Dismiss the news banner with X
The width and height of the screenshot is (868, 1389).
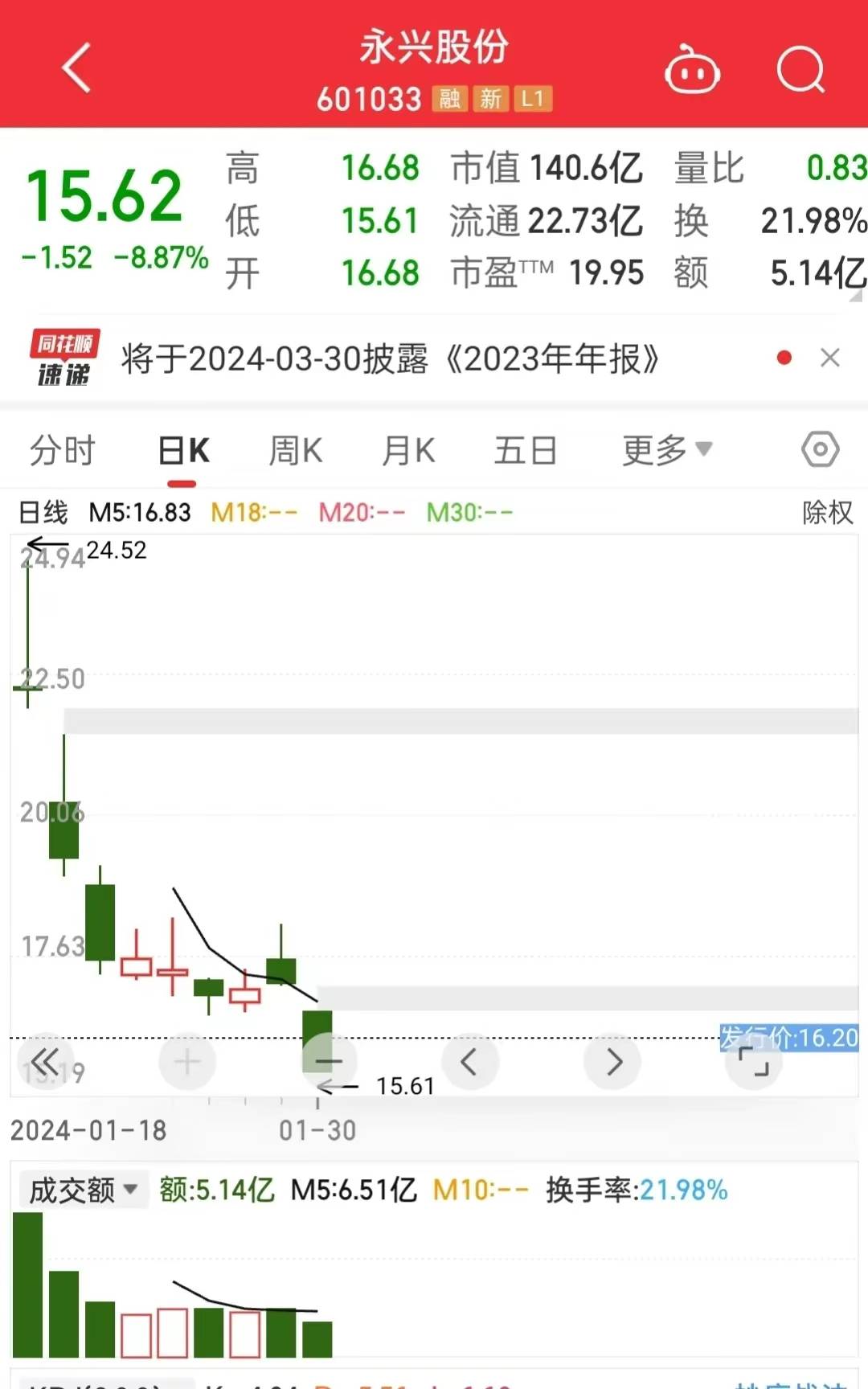coord(829,359)
